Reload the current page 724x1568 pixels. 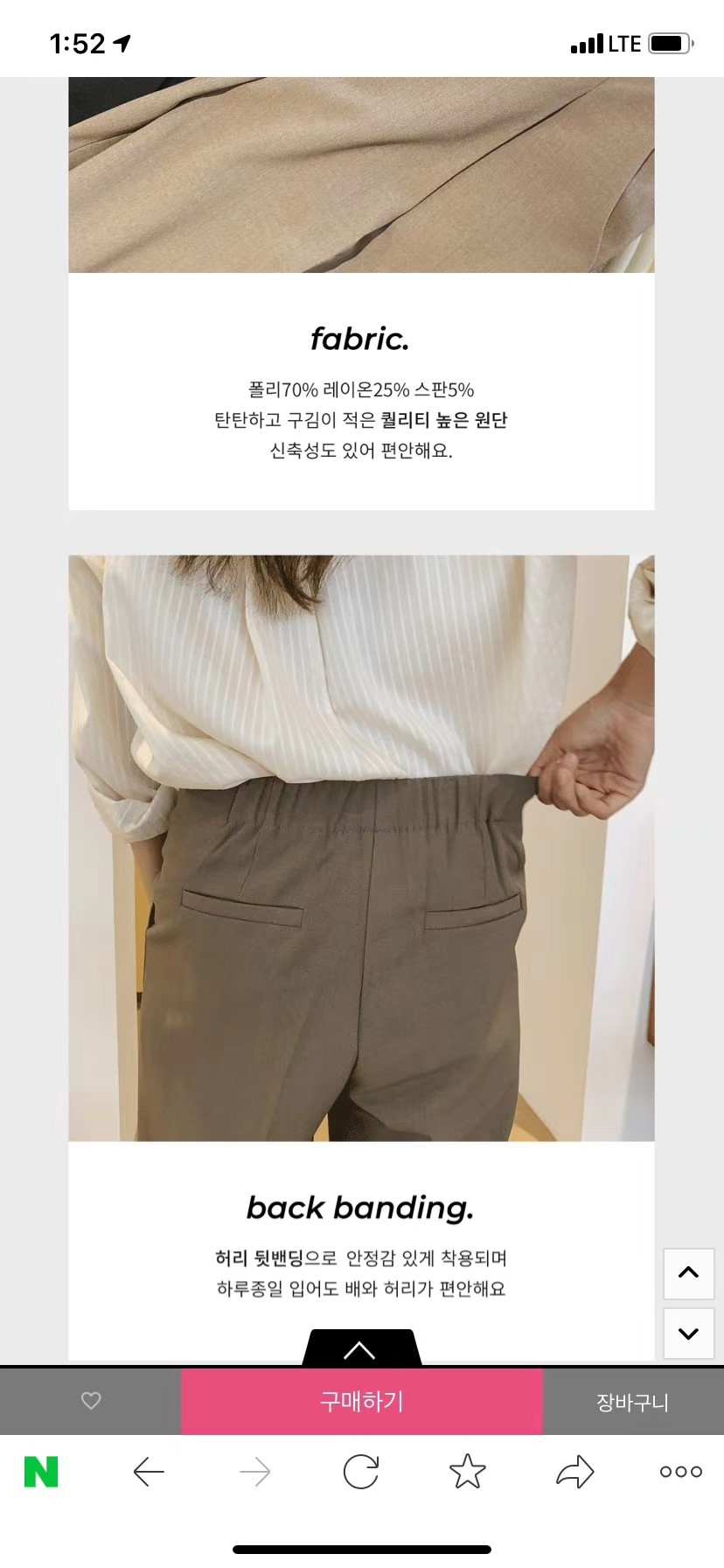[x=360, y=1472]
